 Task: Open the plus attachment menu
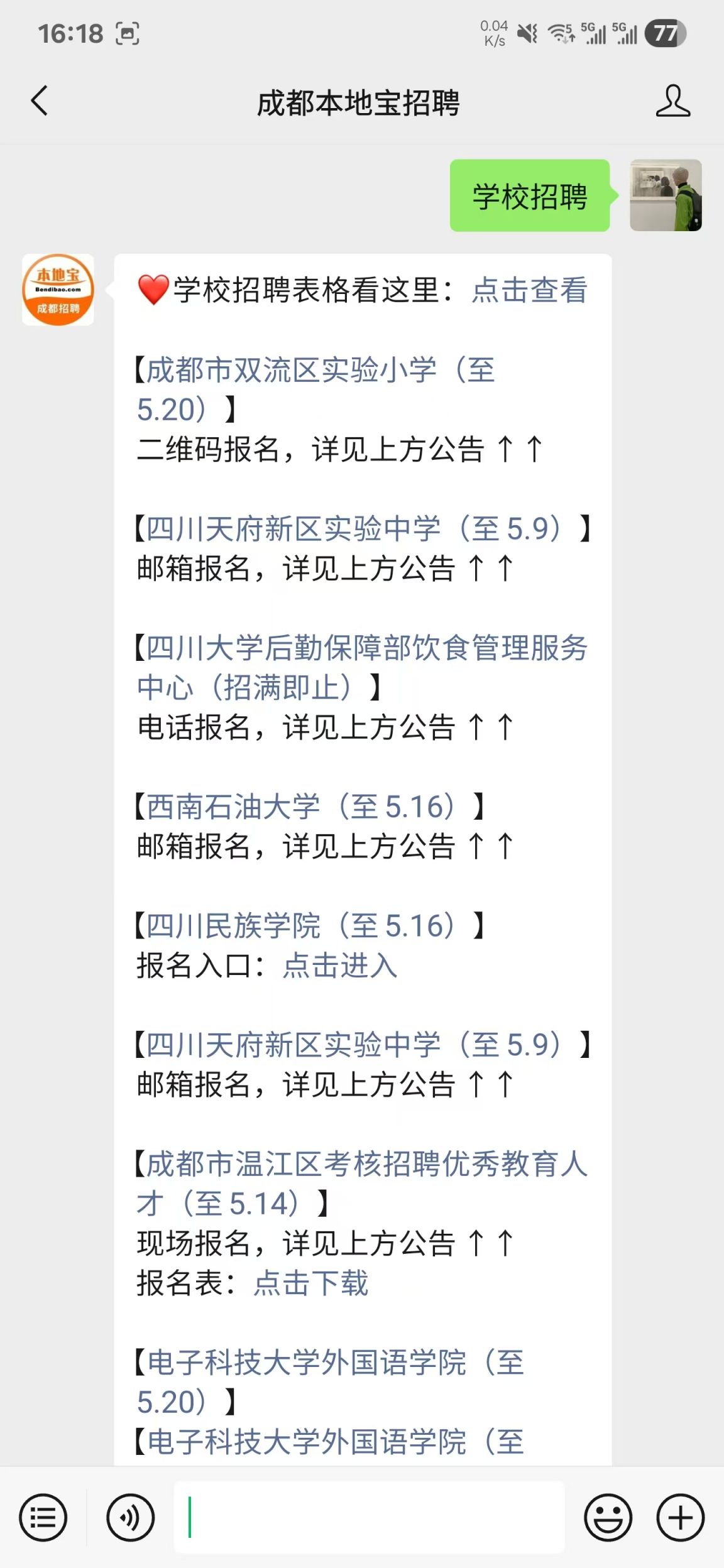tap(681, 1518)
